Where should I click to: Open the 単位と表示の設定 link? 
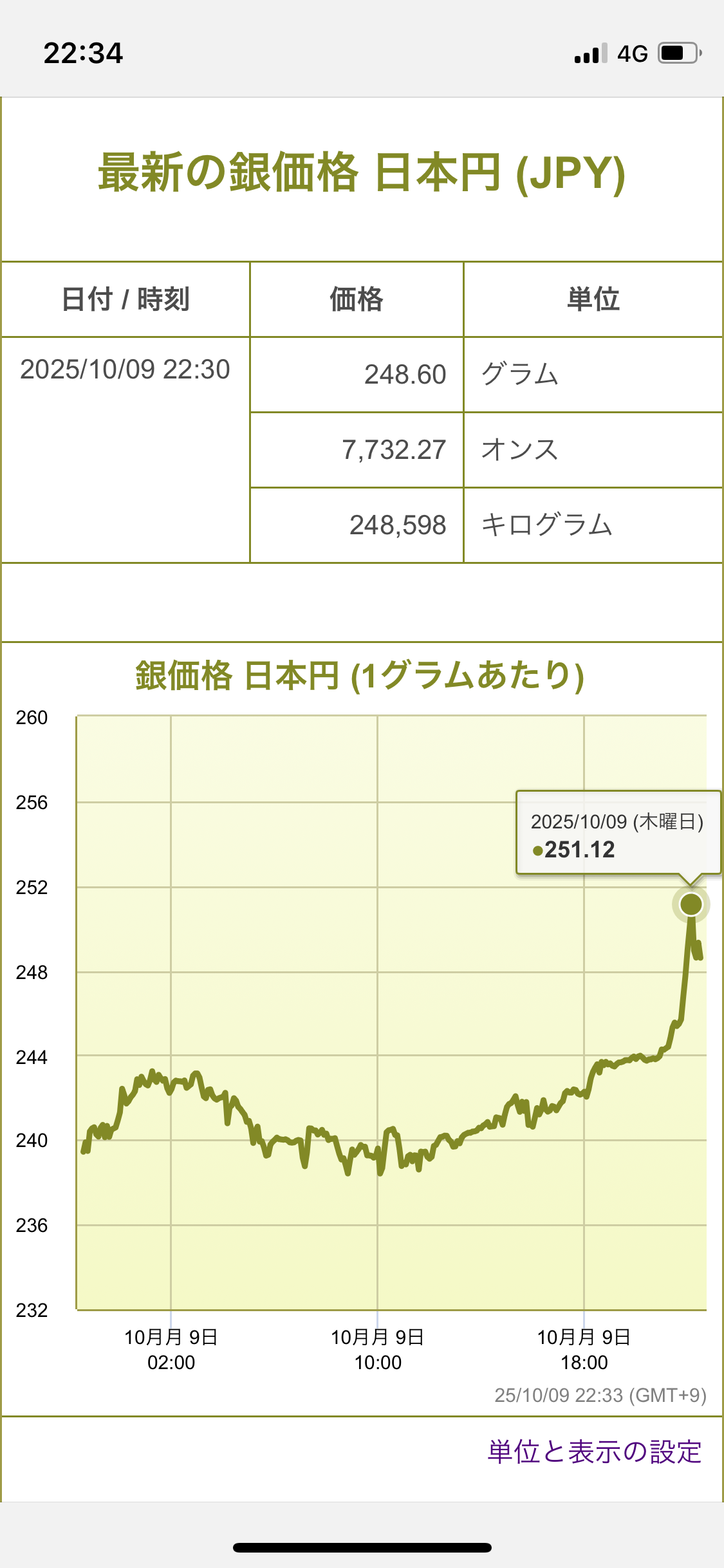coord(594,1452)
